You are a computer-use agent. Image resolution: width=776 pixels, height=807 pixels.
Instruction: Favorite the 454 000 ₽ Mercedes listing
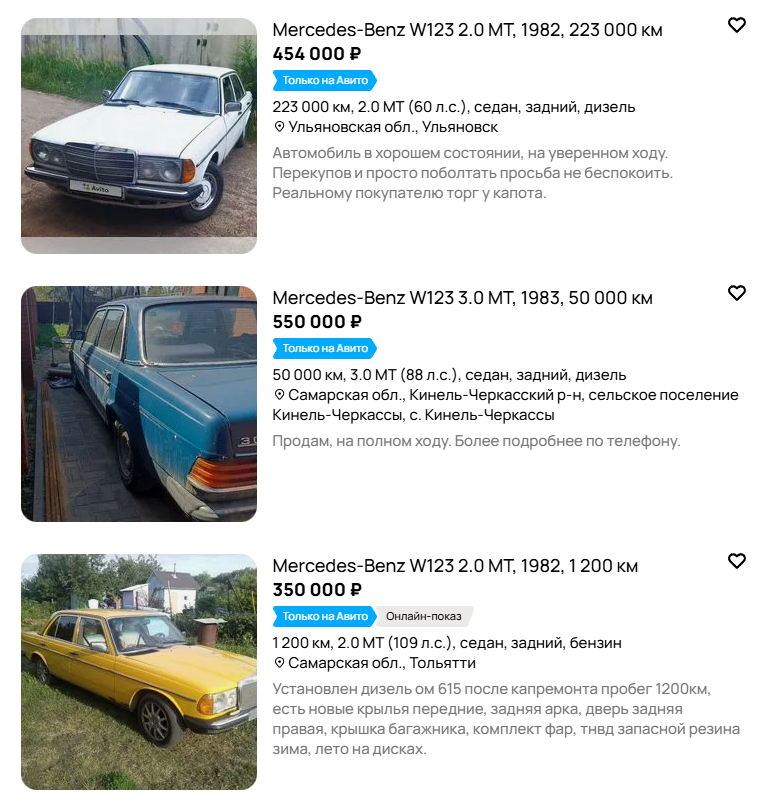coord(736,25)
